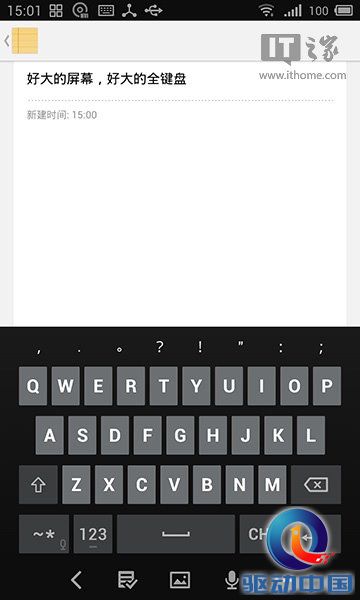The width and height of the screenshot is (360, 600).
Task: Open the ~* symbols keyboard
Action: point(44,534)
